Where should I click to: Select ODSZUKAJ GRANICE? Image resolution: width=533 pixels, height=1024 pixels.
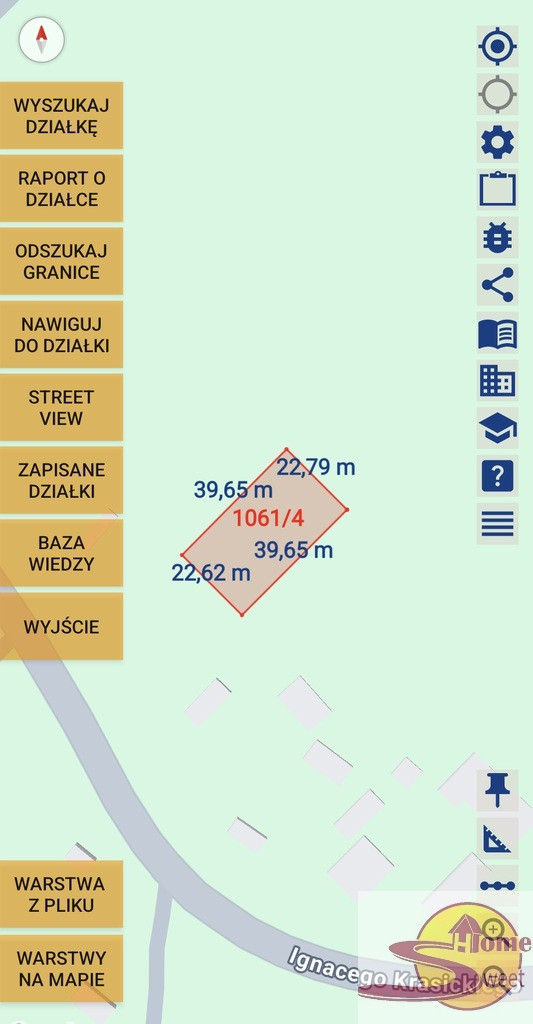tap(61, 261)
